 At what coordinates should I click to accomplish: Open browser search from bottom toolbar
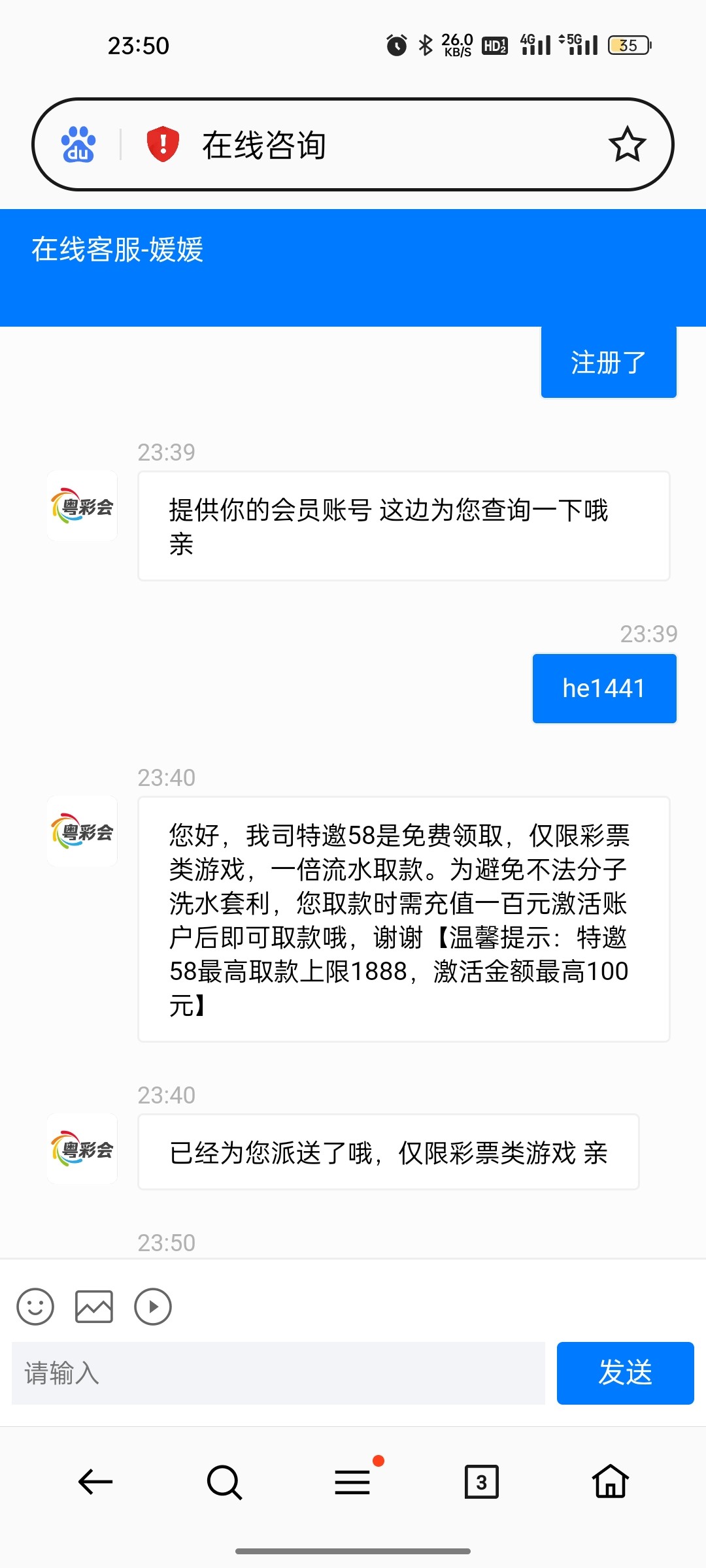click(224, 1482)
